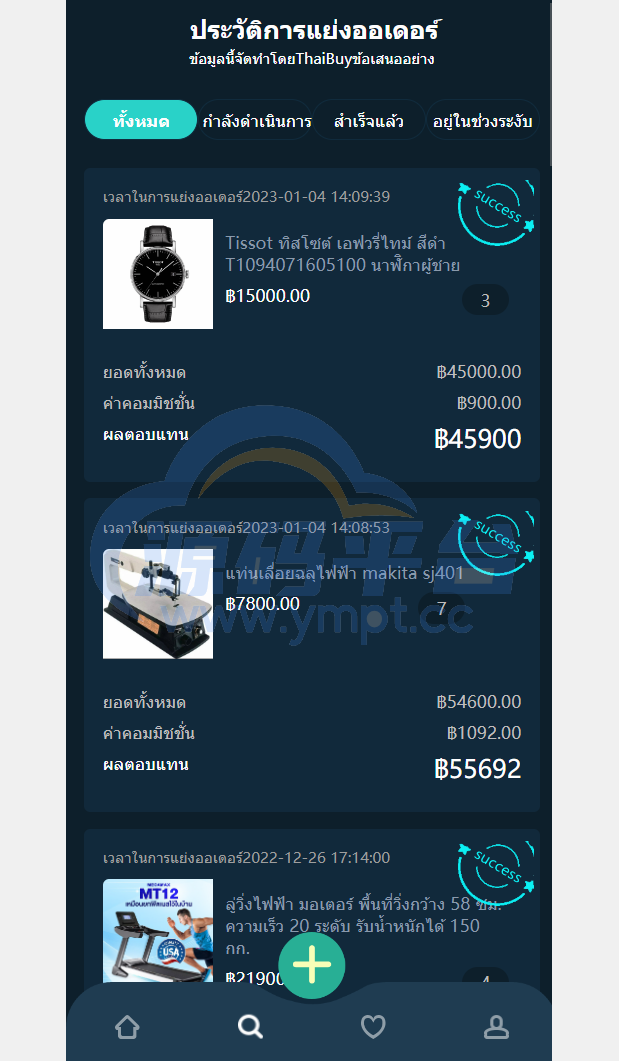Viewport: 619px width, 1061px height.
Task: Tap the green plus floating button
Action: [x=312, y=965]
